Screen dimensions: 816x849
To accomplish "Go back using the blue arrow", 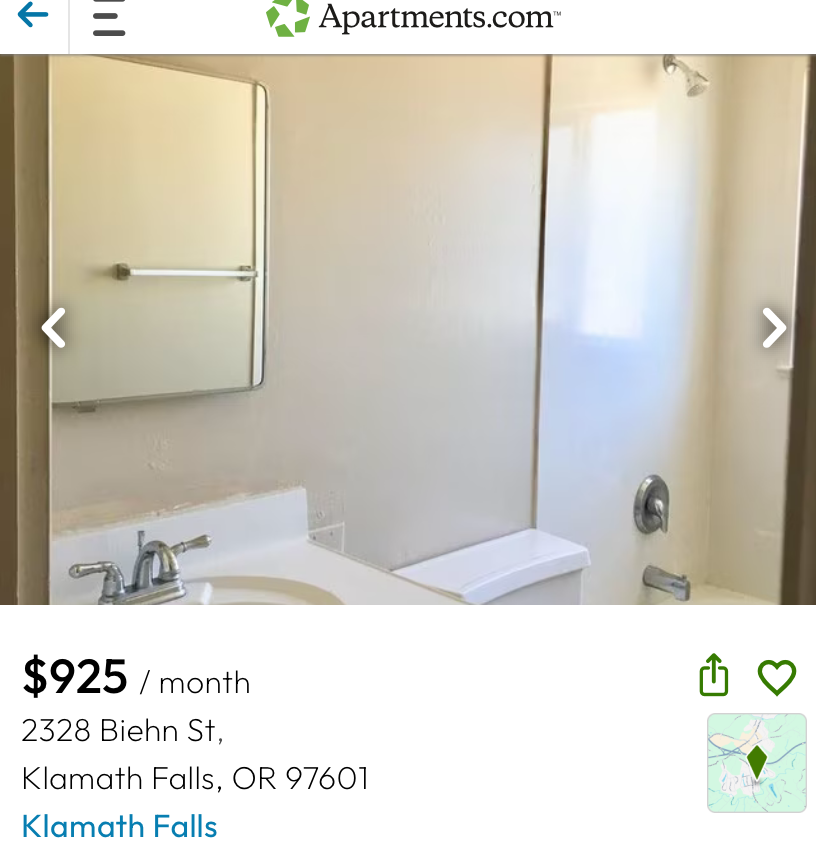I will pyautogui.click(x=33, y=16).
